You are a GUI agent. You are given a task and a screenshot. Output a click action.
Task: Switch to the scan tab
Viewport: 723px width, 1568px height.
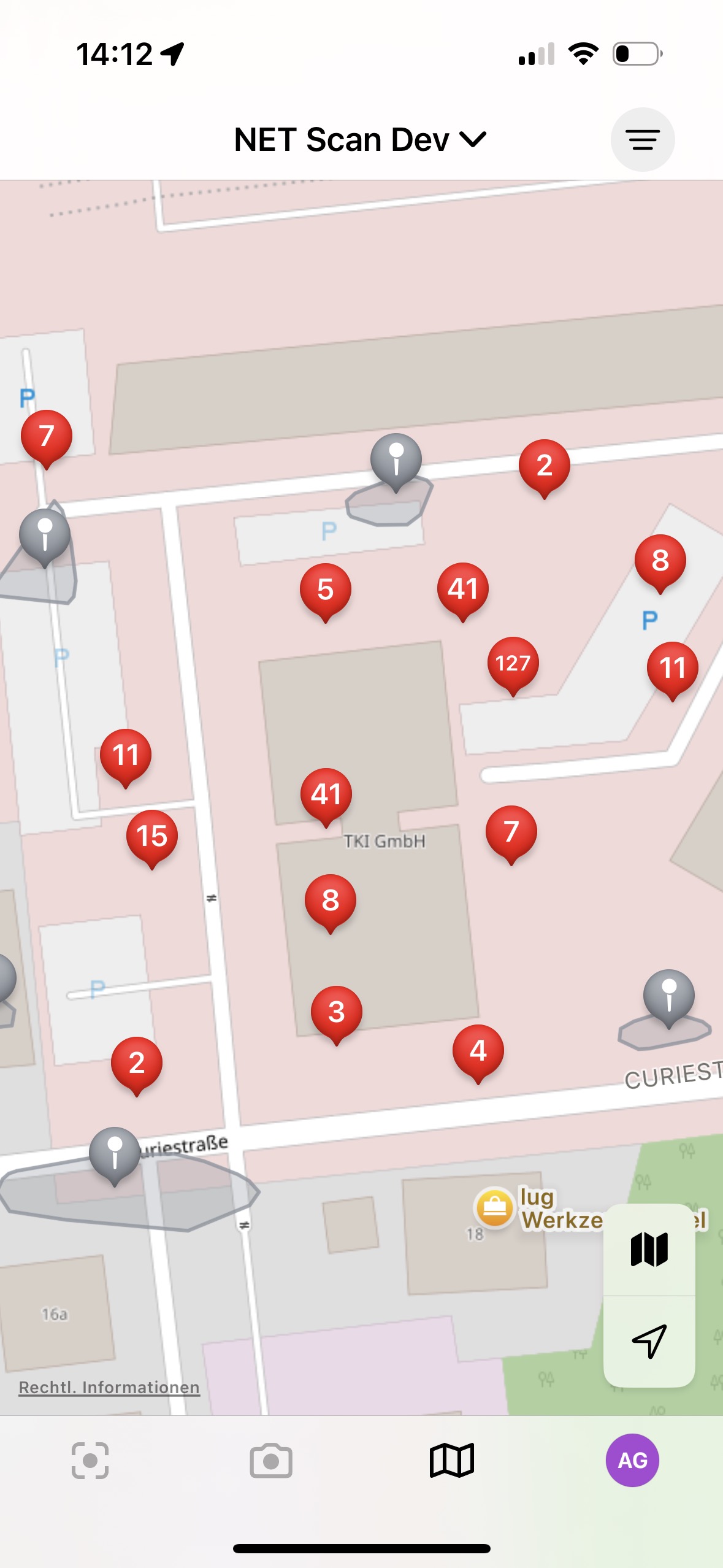[x=90, y=1461]
